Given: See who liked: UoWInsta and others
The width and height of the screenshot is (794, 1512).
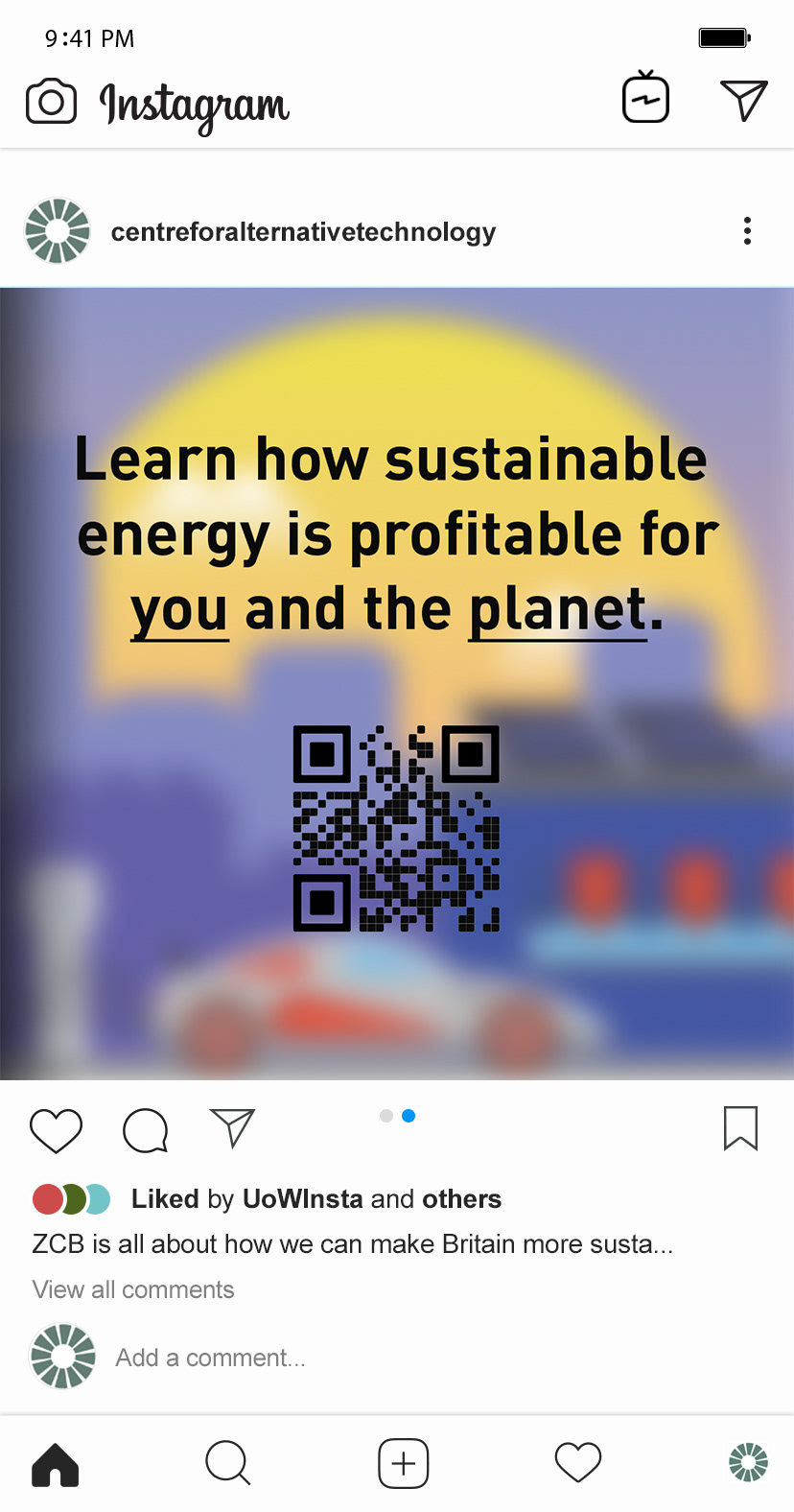Looking at the screenshot, I should pyautogui.click(x=316, y=1199).
